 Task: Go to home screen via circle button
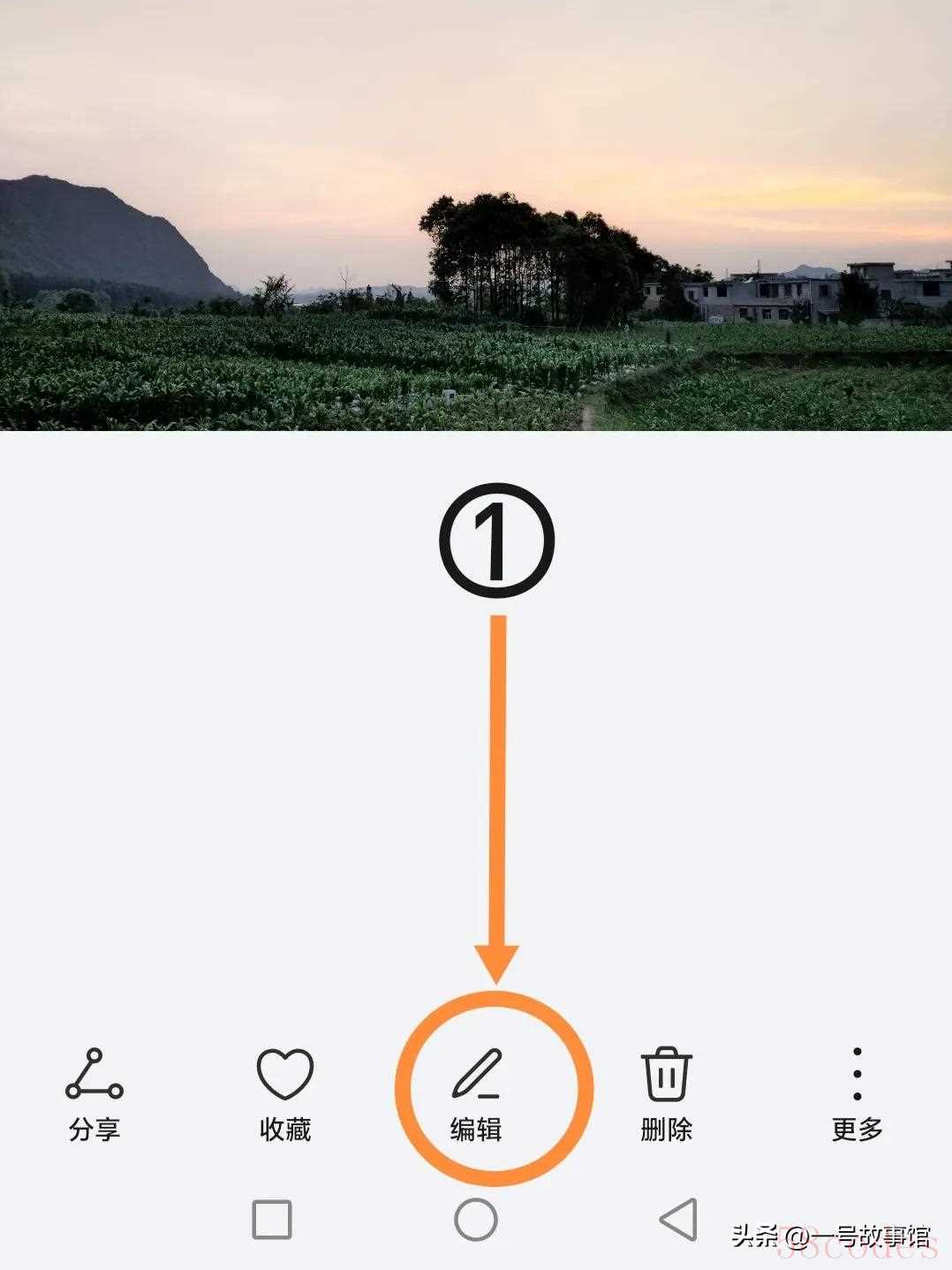click(476, 1220)
